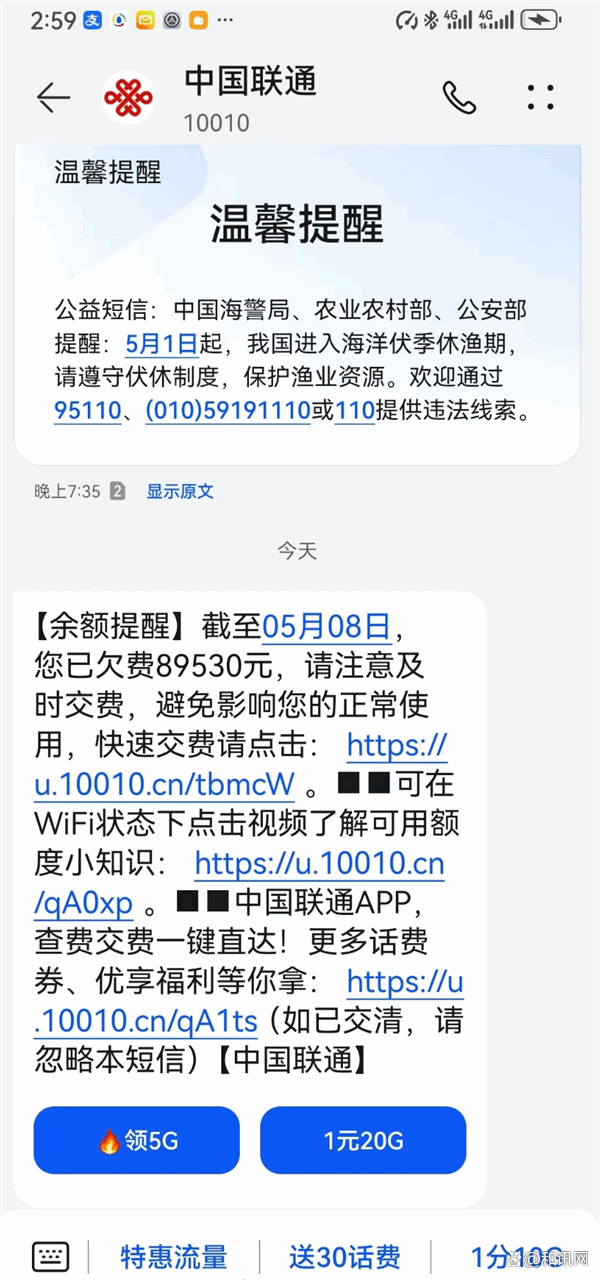Open the u.10010.cn/qA0xp video link
Image resolution: width=600 pixels, height=1280 pixels.
click(x=318, y=862)
